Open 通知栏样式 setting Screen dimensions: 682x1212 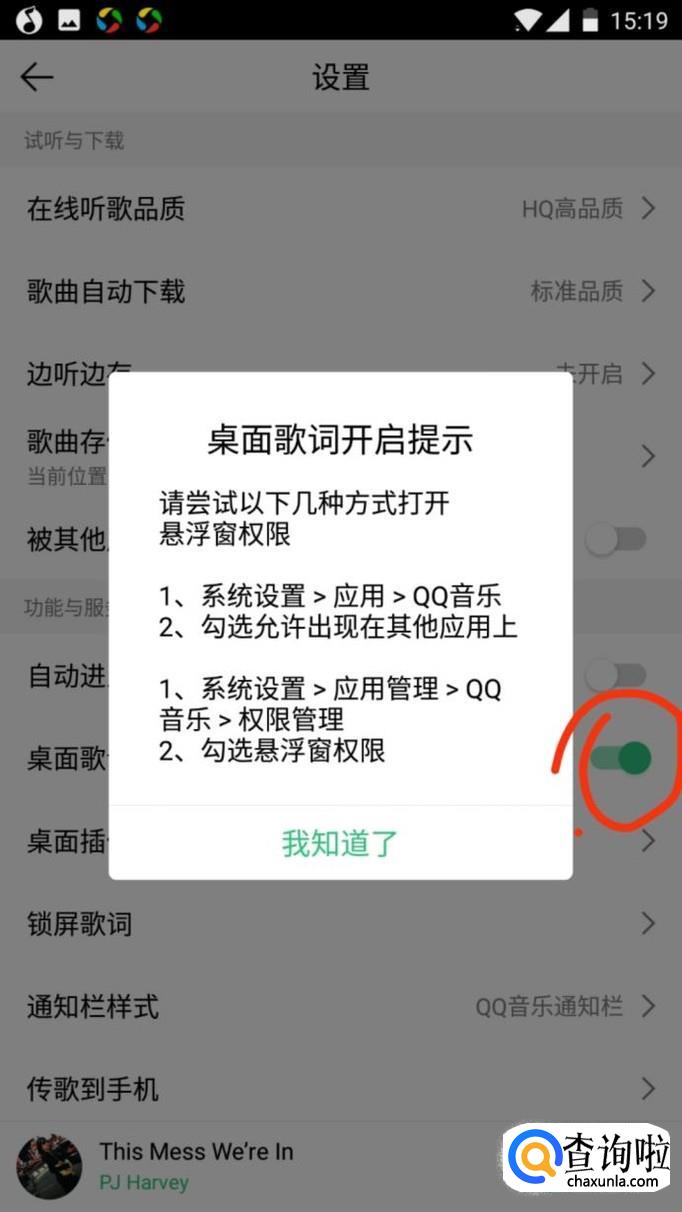point(340,1006)
